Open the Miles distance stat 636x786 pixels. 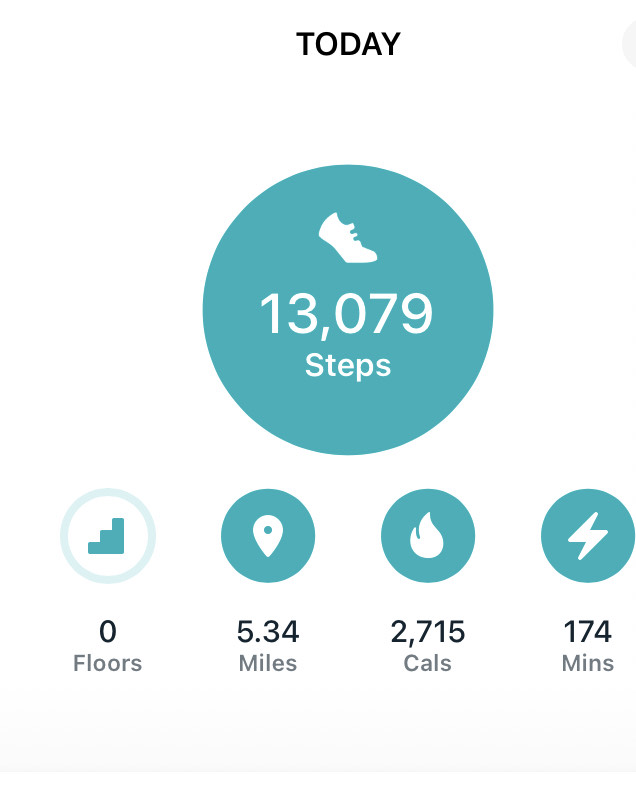click(268, 536)
